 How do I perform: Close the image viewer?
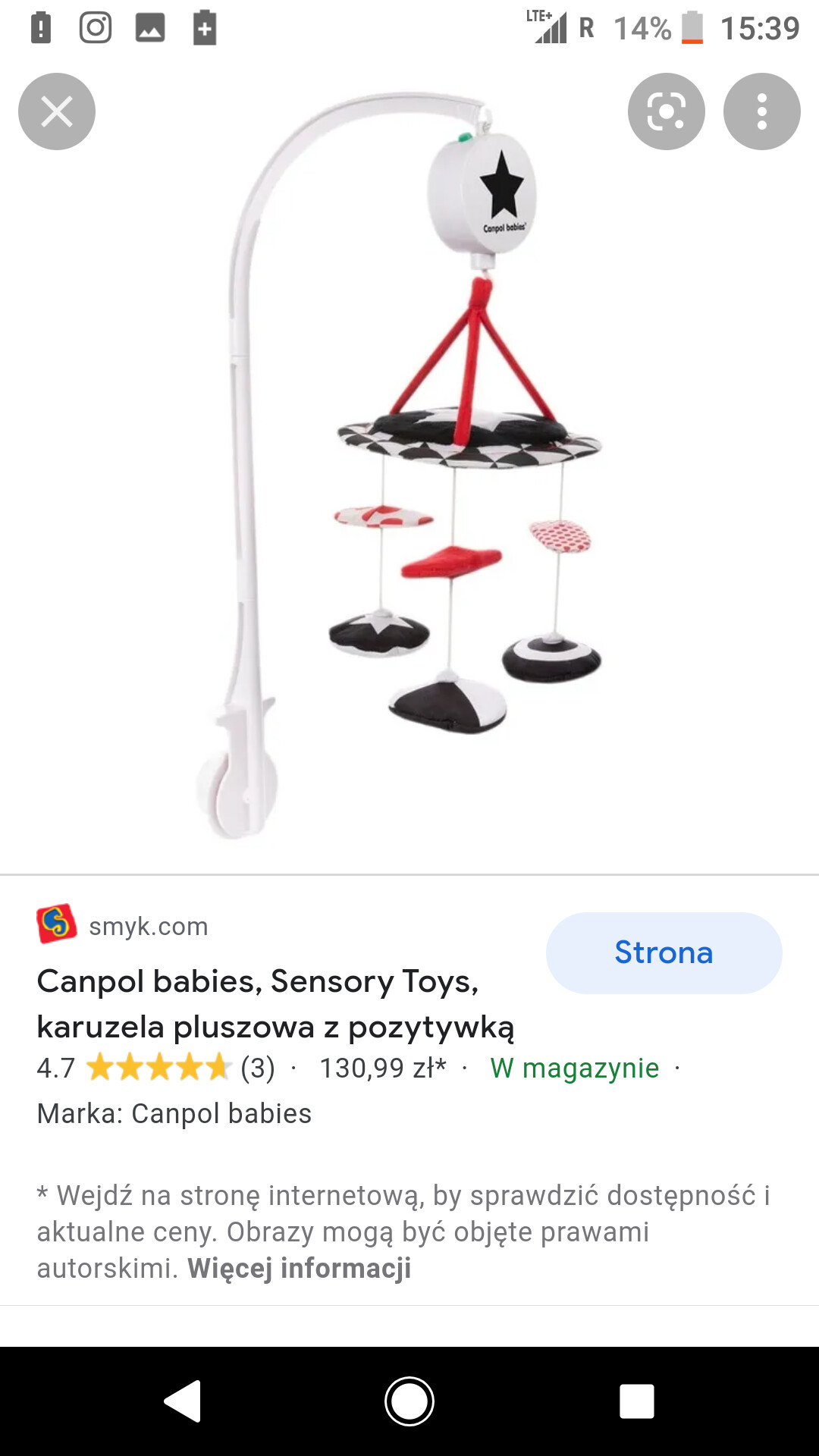click(x=57, y=111)
